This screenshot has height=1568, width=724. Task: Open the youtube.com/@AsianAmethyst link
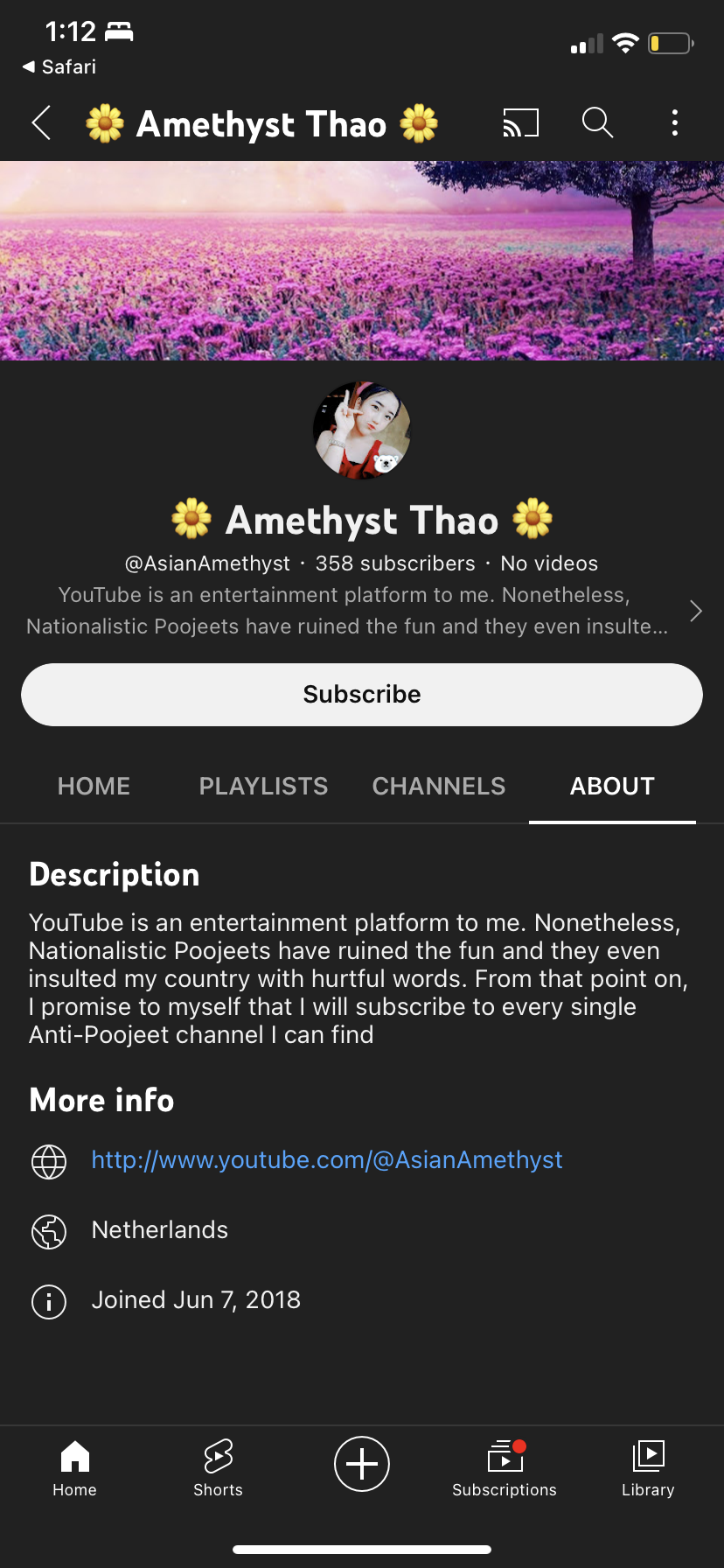pos(327,1160)
